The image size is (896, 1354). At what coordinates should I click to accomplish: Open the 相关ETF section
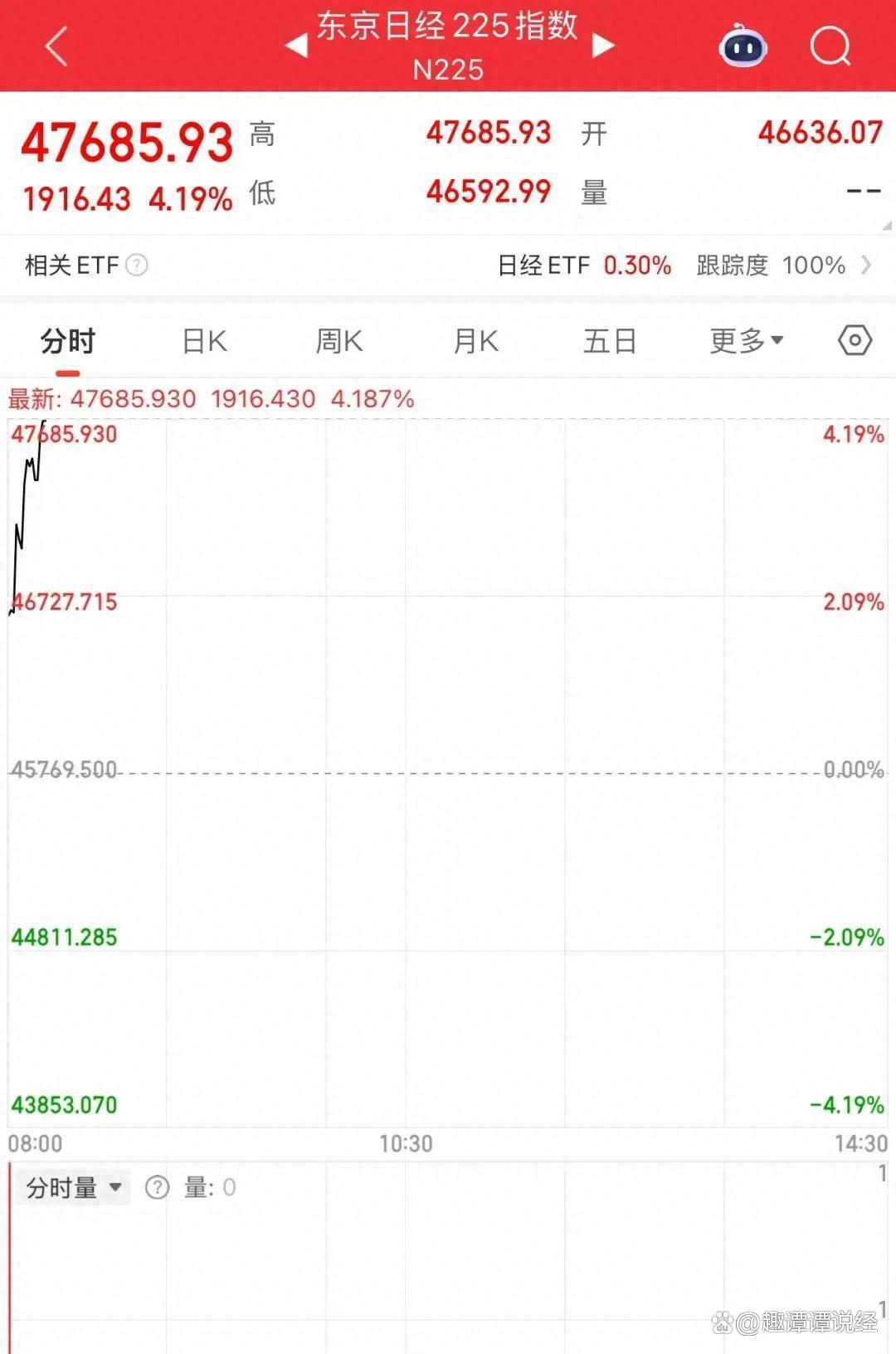71,265
